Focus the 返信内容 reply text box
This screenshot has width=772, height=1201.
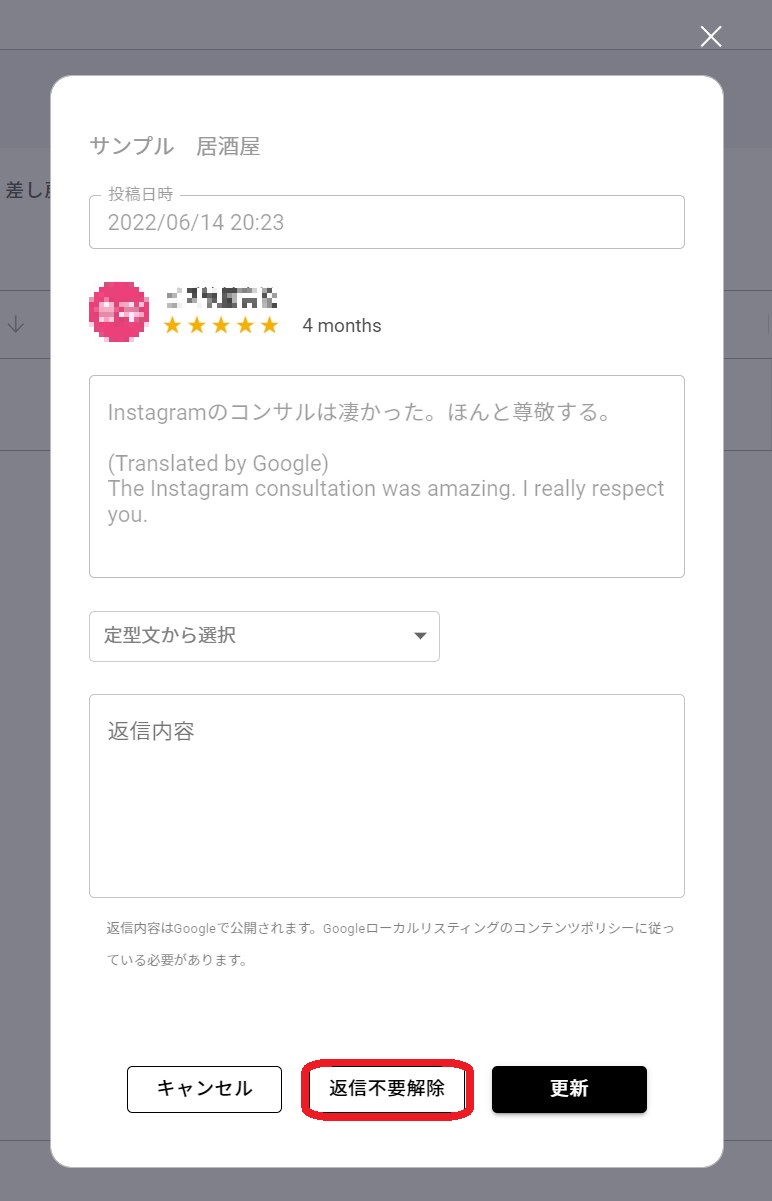(x=386, y=795)
